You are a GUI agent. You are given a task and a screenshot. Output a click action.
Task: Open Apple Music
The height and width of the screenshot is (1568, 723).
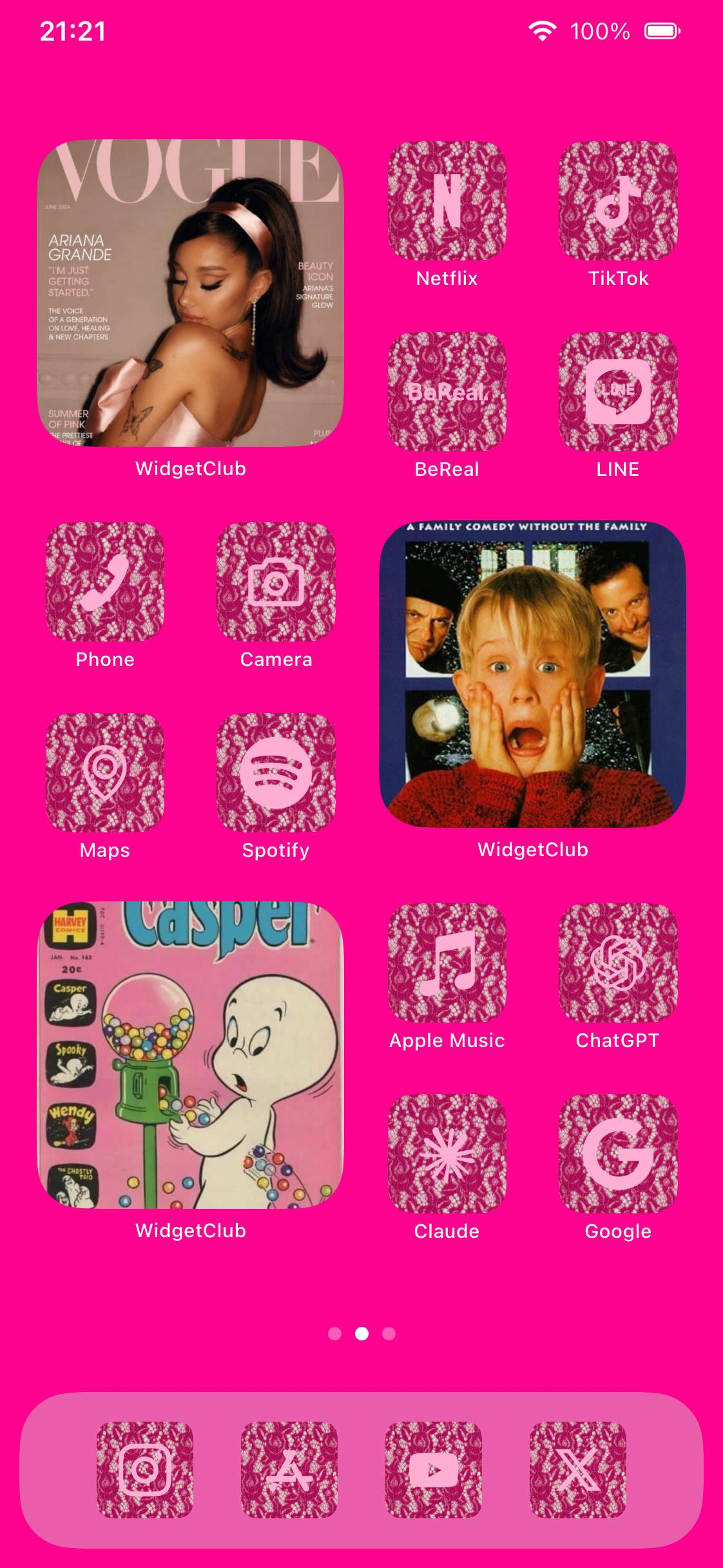pos(447,963)
